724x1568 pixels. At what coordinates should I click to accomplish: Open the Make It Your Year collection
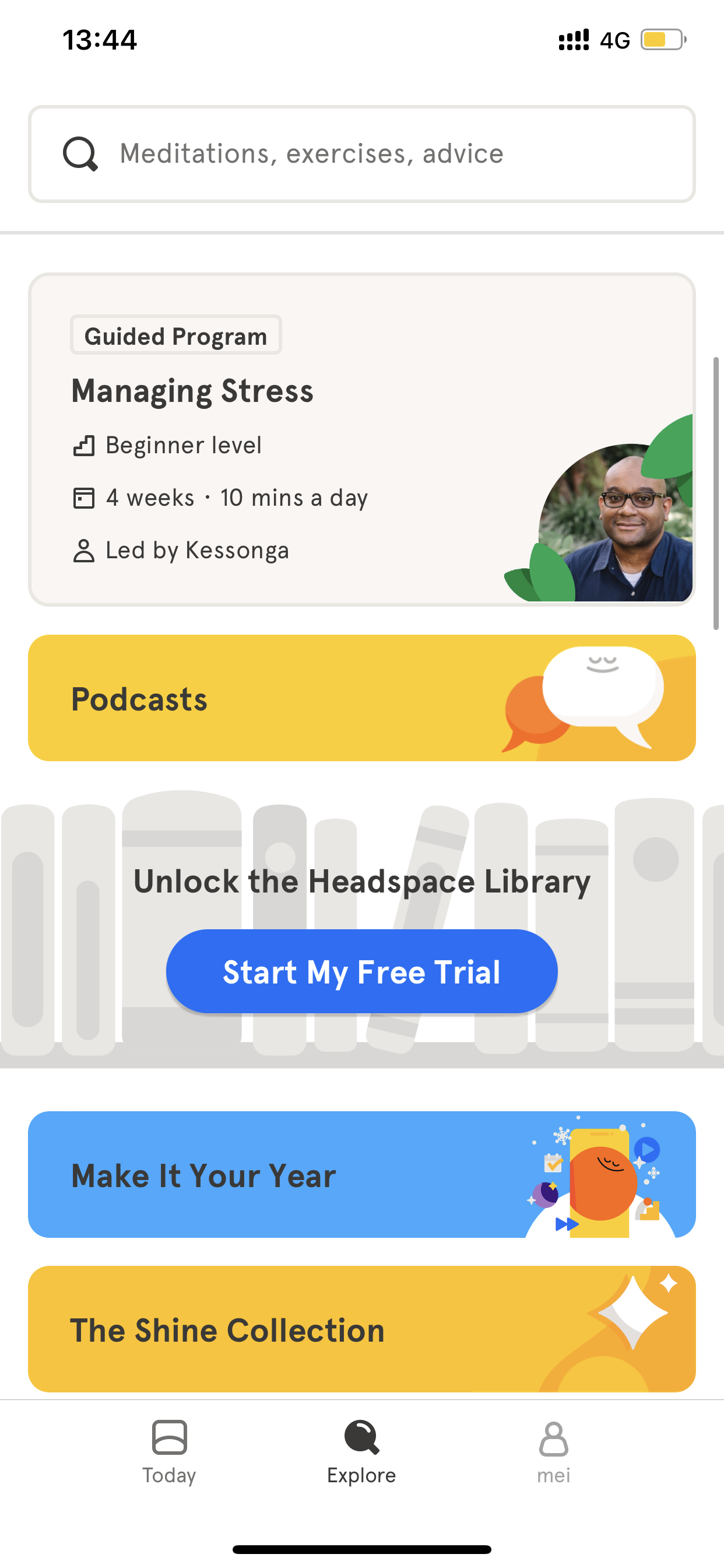click(x=362, y=1175)
